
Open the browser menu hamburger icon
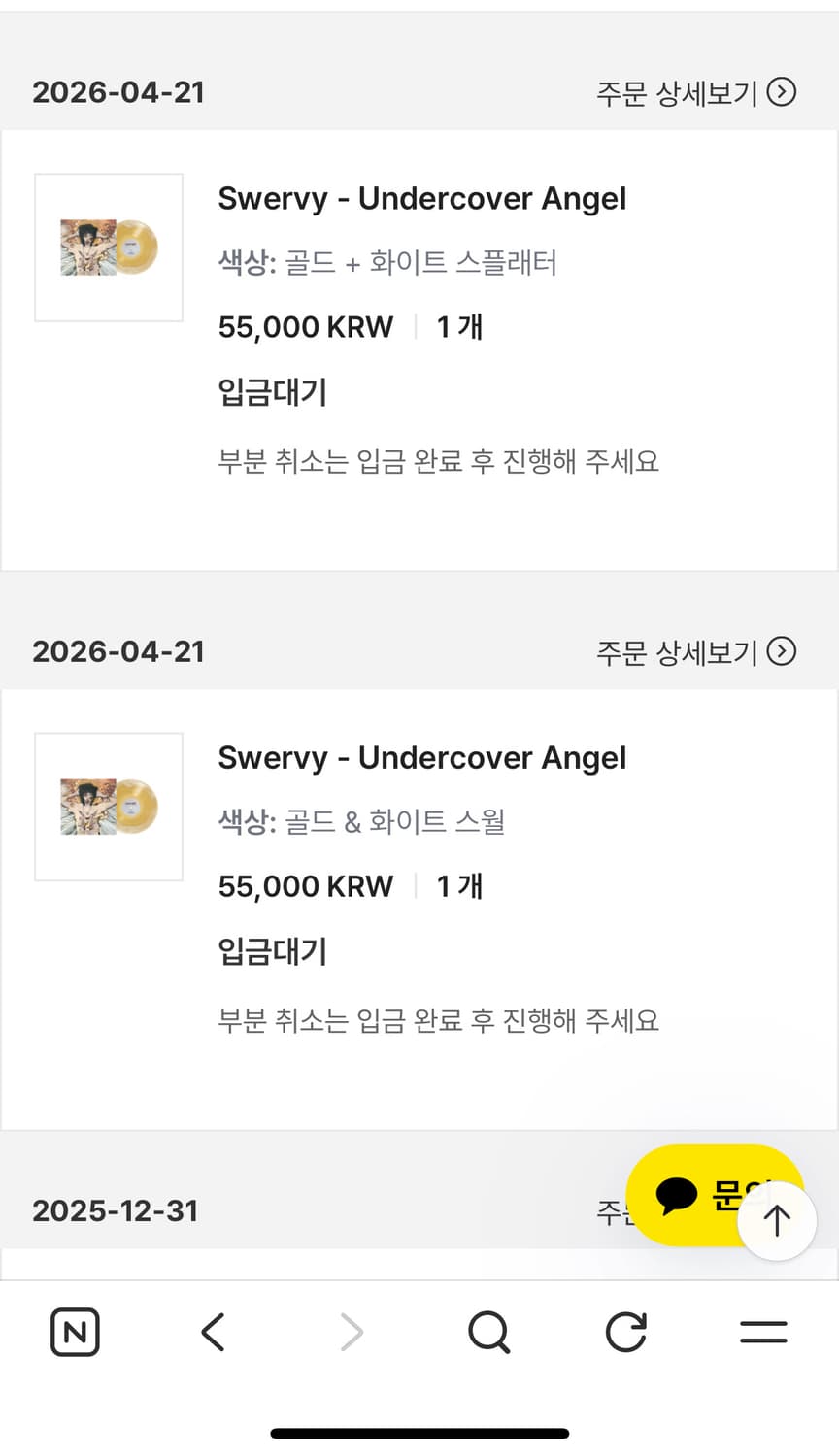[x=763, y=1332]
